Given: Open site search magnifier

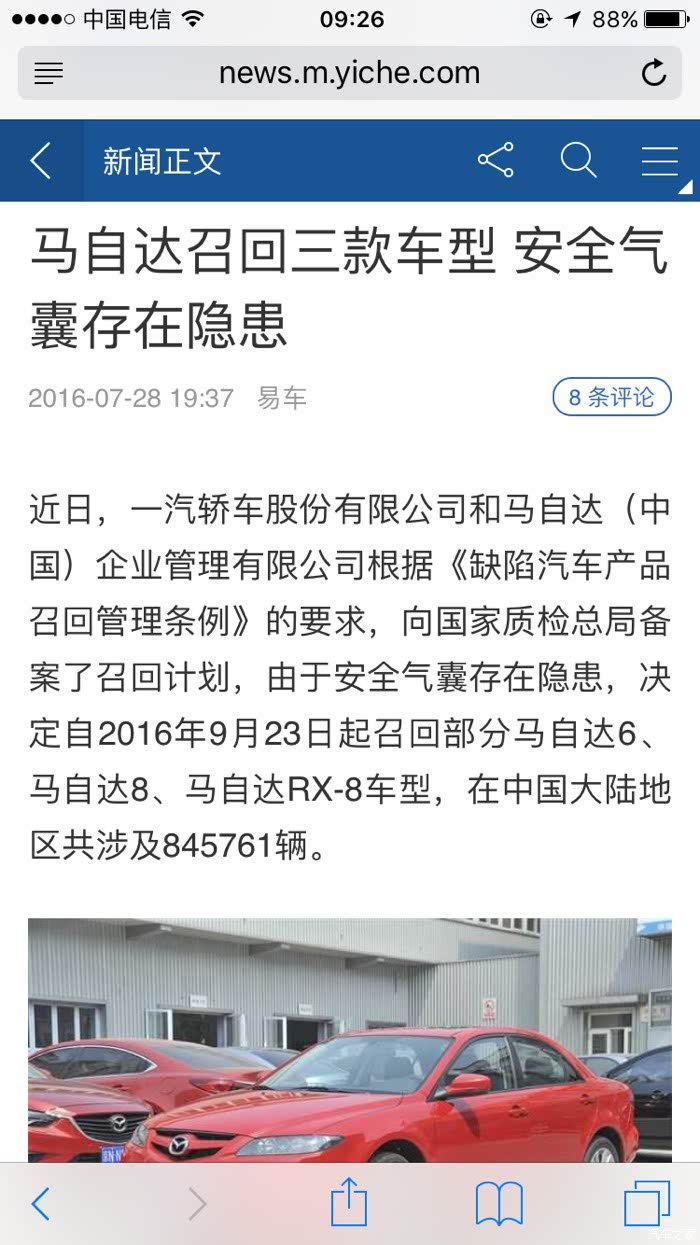Looking at the screenshot, I should pyautogui.click(x=578, y=160).
